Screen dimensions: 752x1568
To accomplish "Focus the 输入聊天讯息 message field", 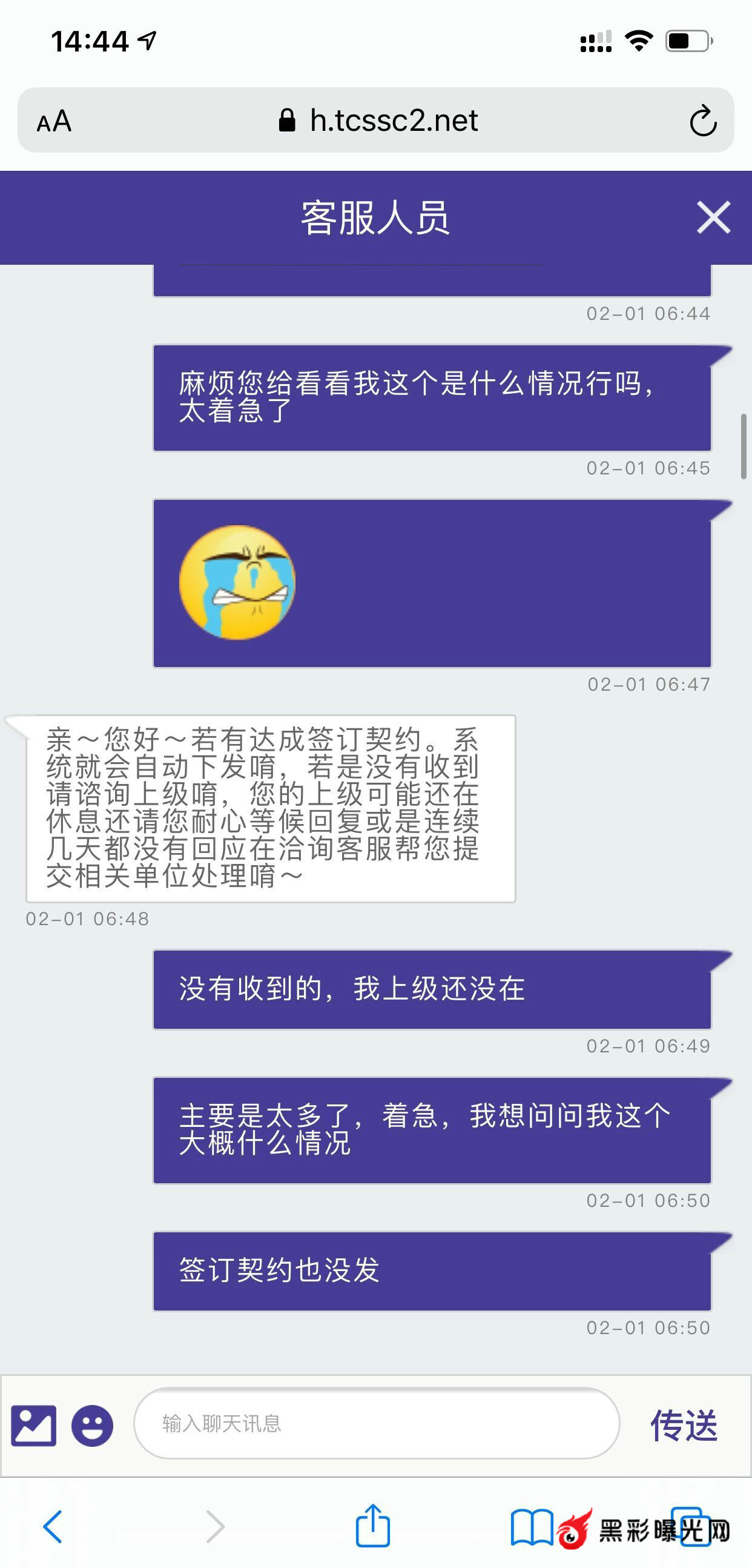I will pyautogui.click(x=376, y=1423).
